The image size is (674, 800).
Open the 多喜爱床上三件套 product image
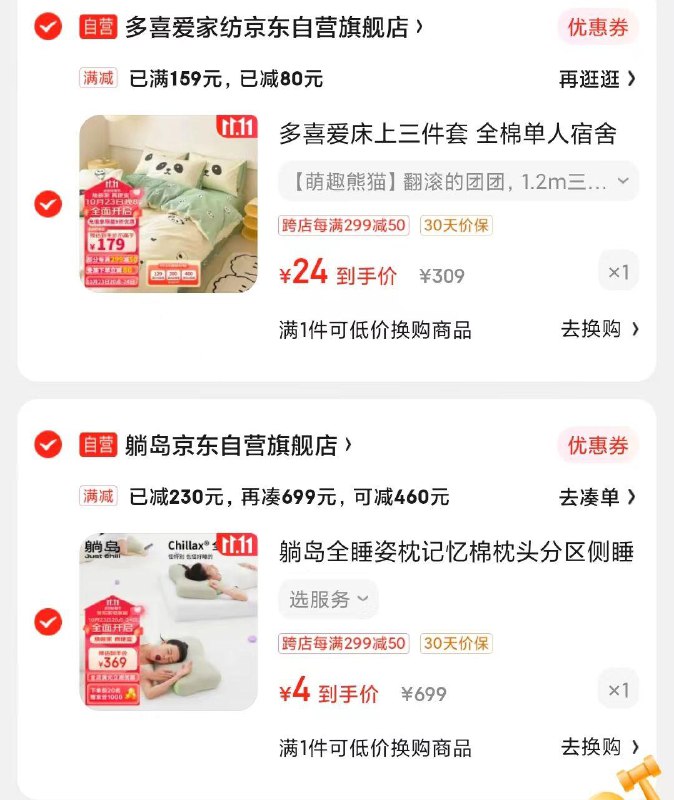[x=168, y=204]
